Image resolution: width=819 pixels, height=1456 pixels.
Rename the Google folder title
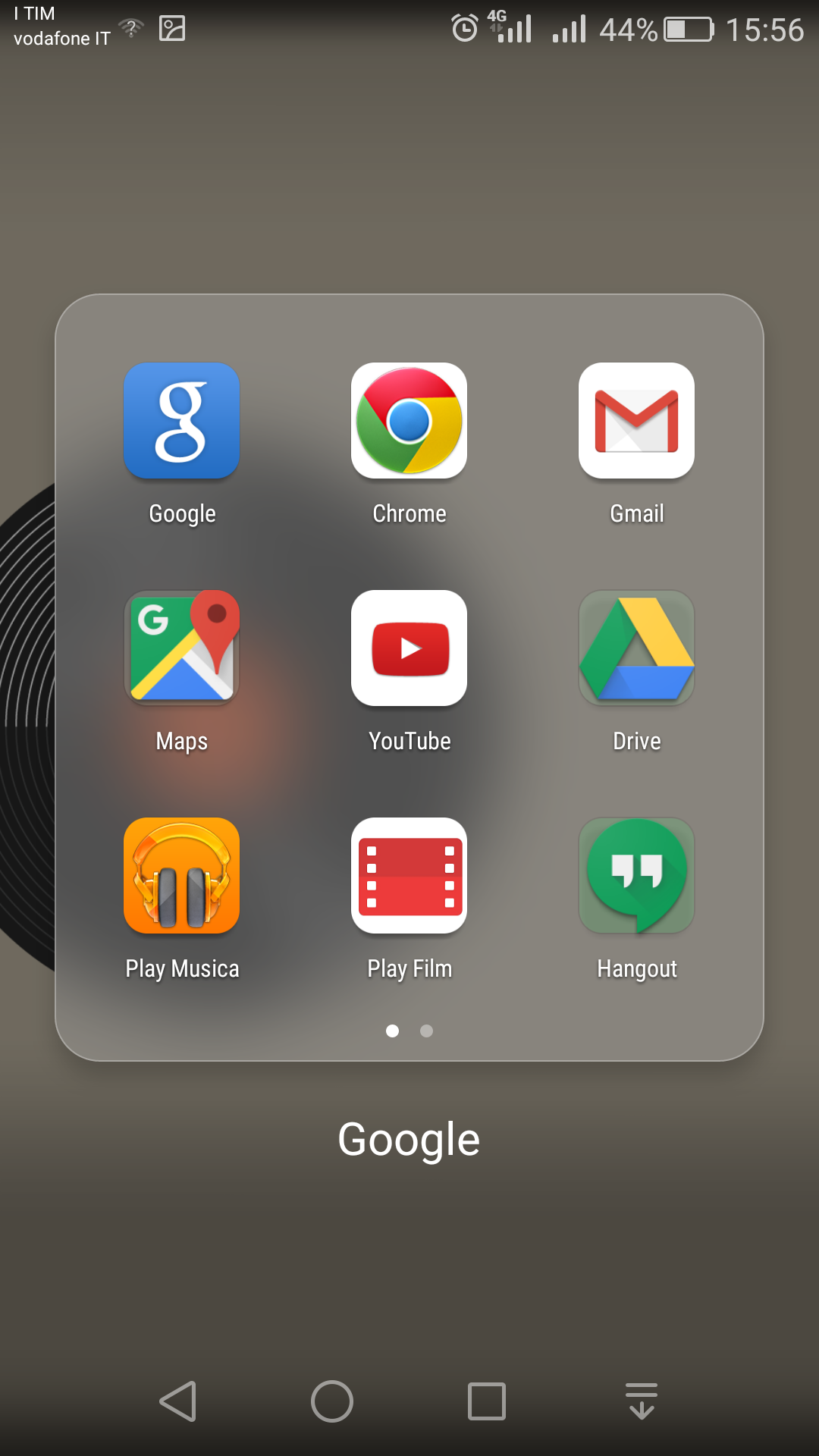coord(409,1139)
